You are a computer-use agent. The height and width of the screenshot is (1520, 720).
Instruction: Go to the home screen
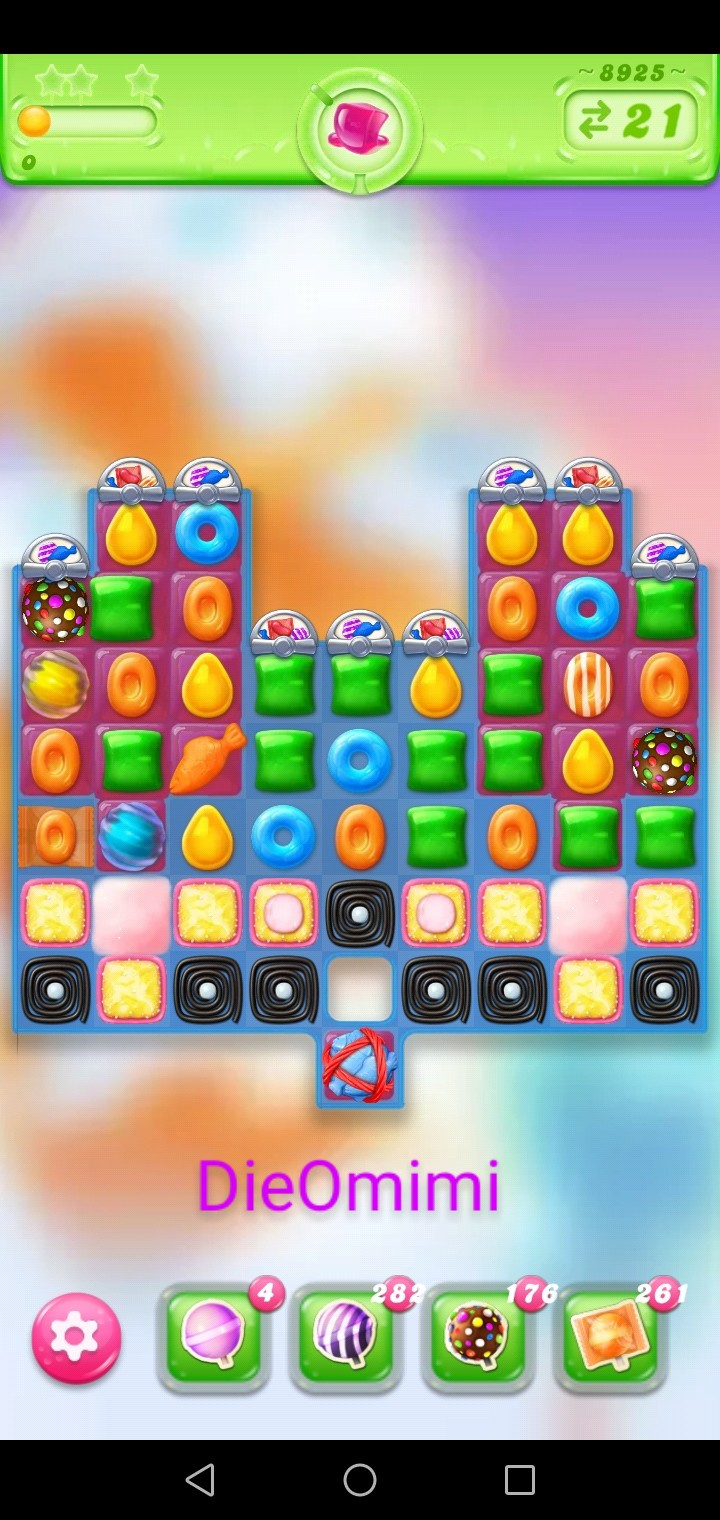point(360,1479)
